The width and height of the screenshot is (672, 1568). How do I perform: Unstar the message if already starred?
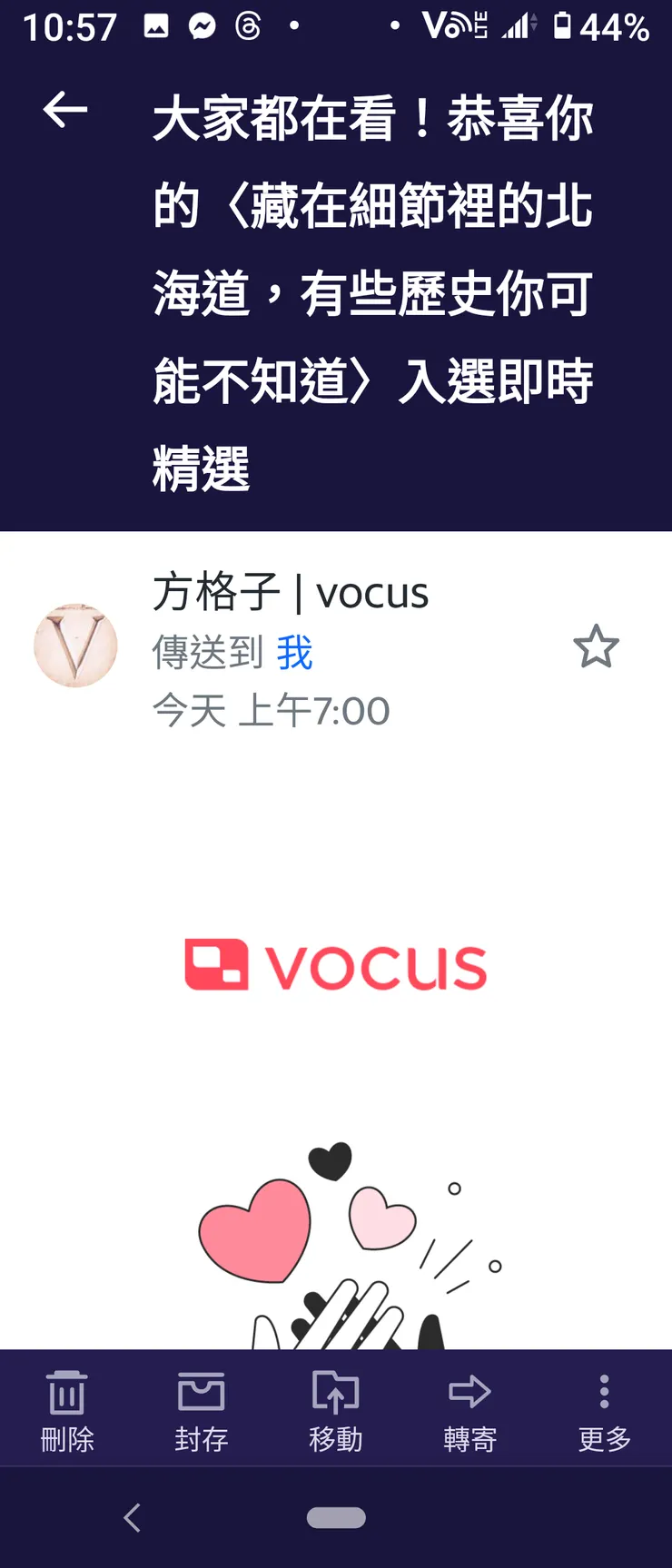pos(597,646)
